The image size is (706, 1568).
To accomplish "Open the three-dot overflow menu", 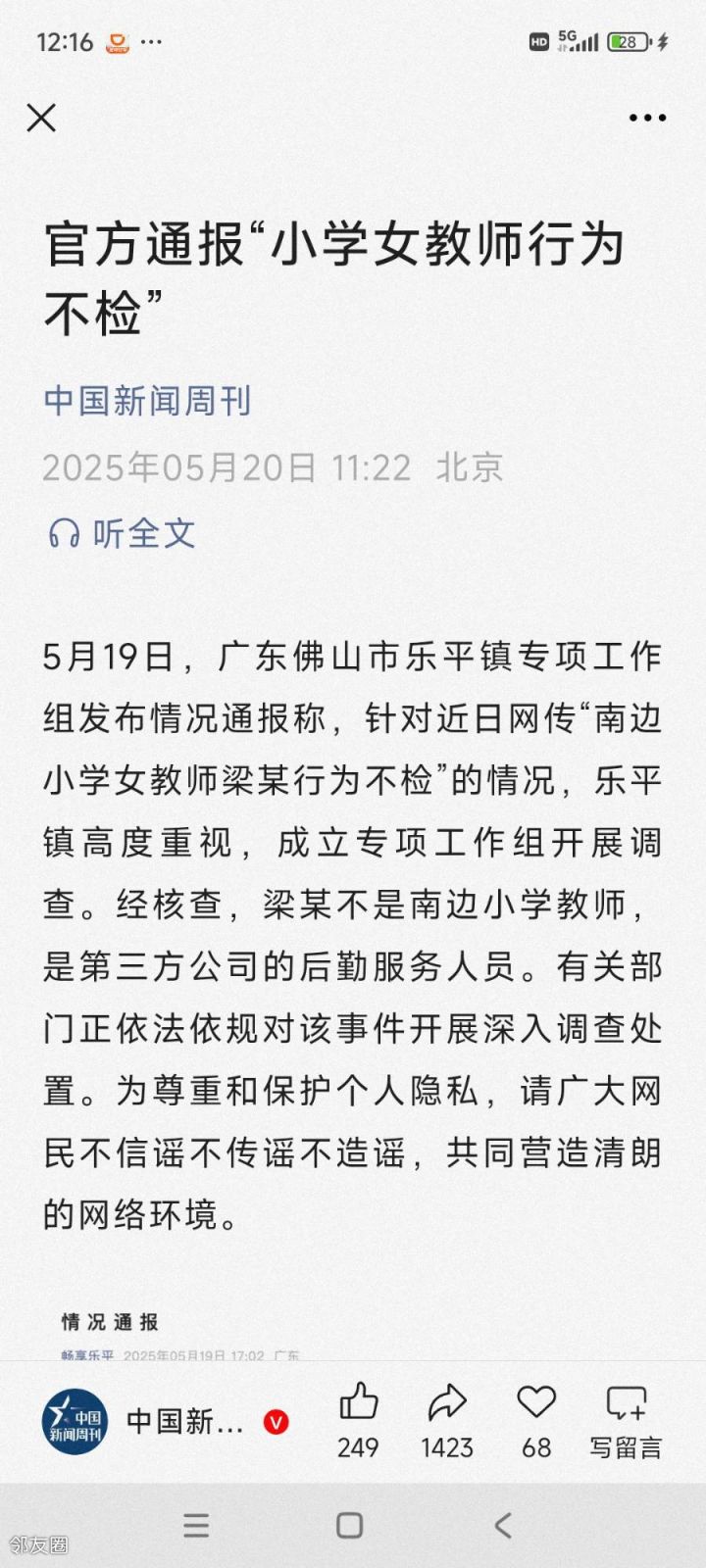I will tap(647, 118).
